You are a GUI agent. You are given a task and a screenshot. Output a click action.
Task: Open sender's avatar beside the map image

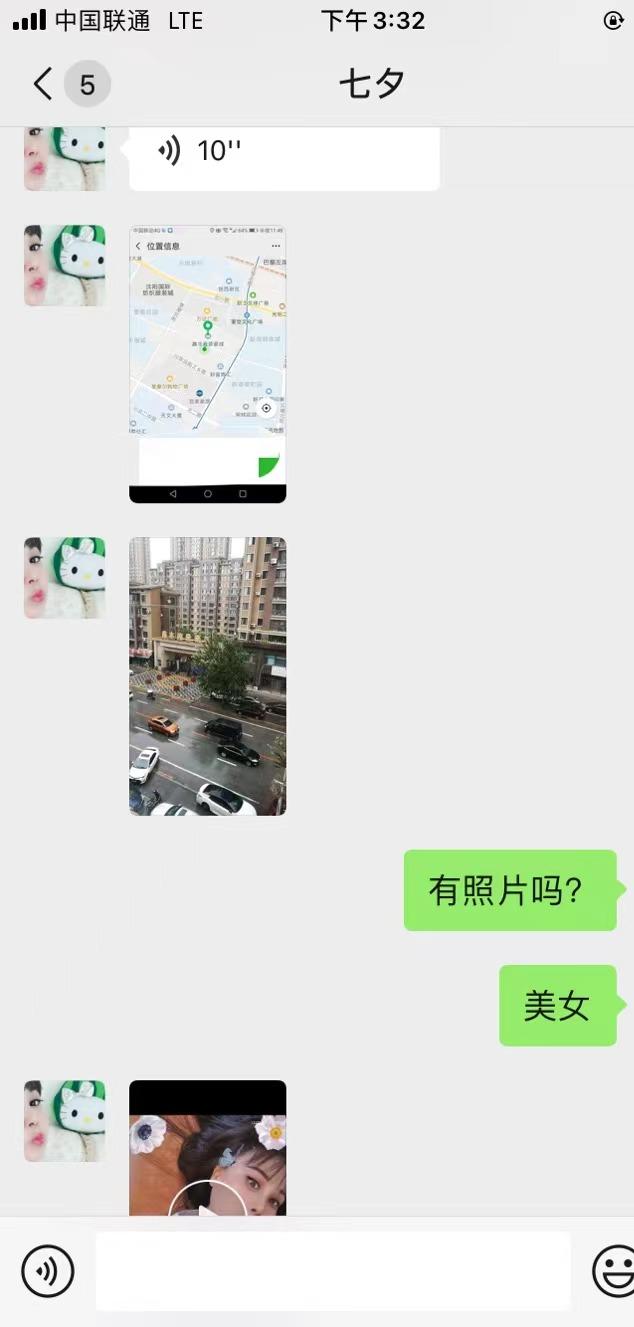65,265
